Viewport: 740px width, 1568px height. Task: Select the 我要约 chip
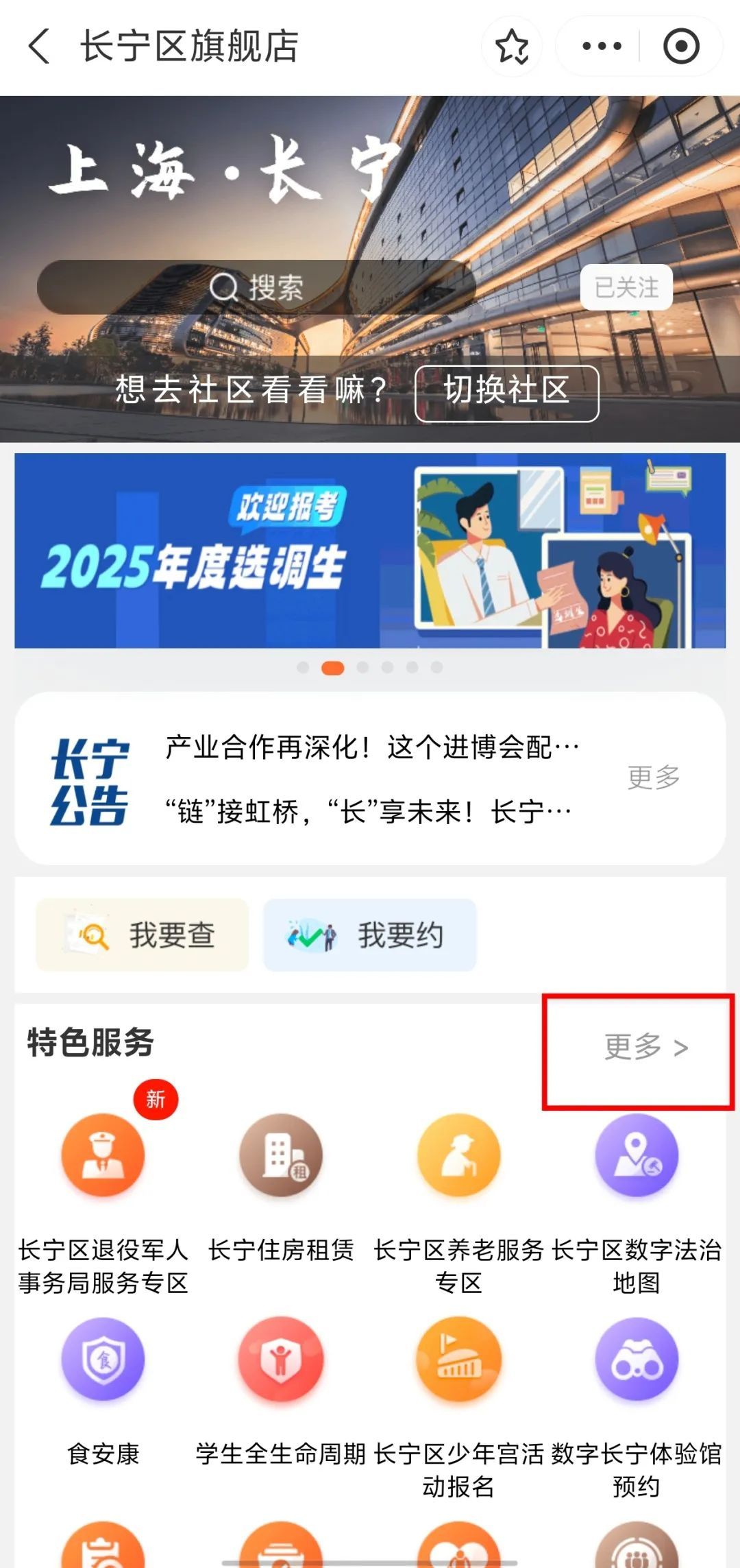point(370,935)
